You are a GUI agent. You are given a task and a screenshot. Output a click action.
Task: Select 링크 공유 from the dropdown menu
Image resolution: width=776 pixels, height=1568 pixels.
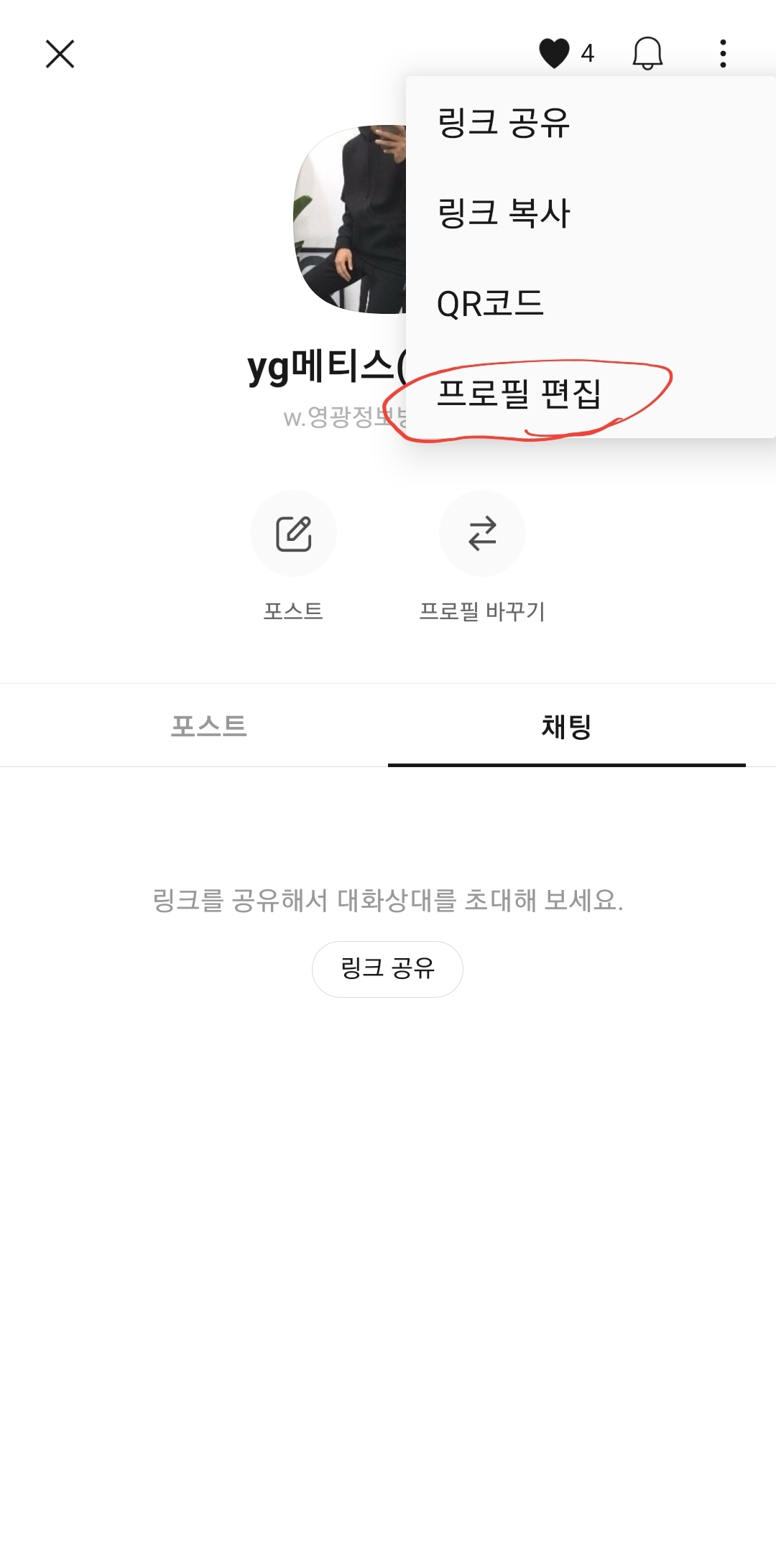point(503,122)
